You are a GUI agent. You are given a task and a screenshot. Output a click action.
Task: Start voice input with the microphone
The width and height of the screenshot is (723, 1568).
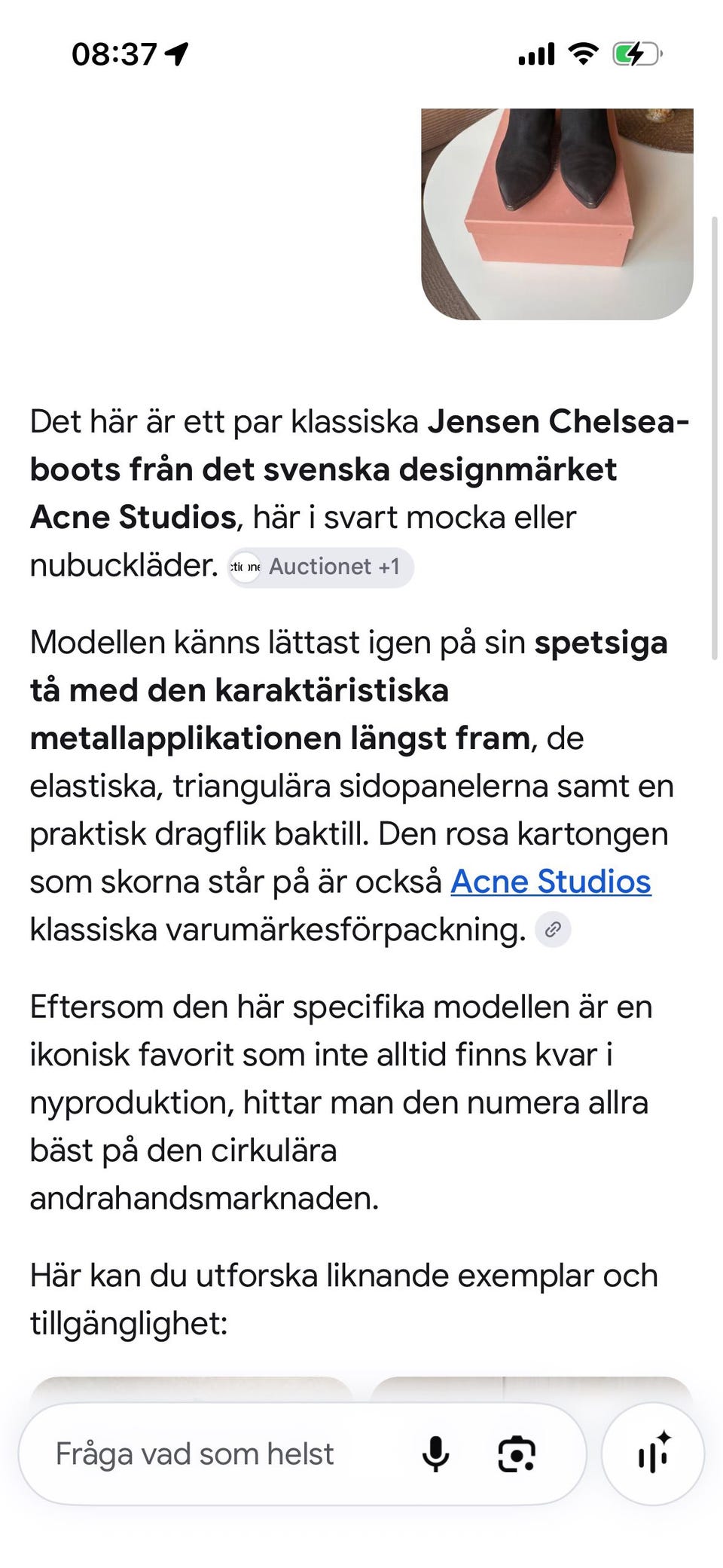pos(435,1453)
